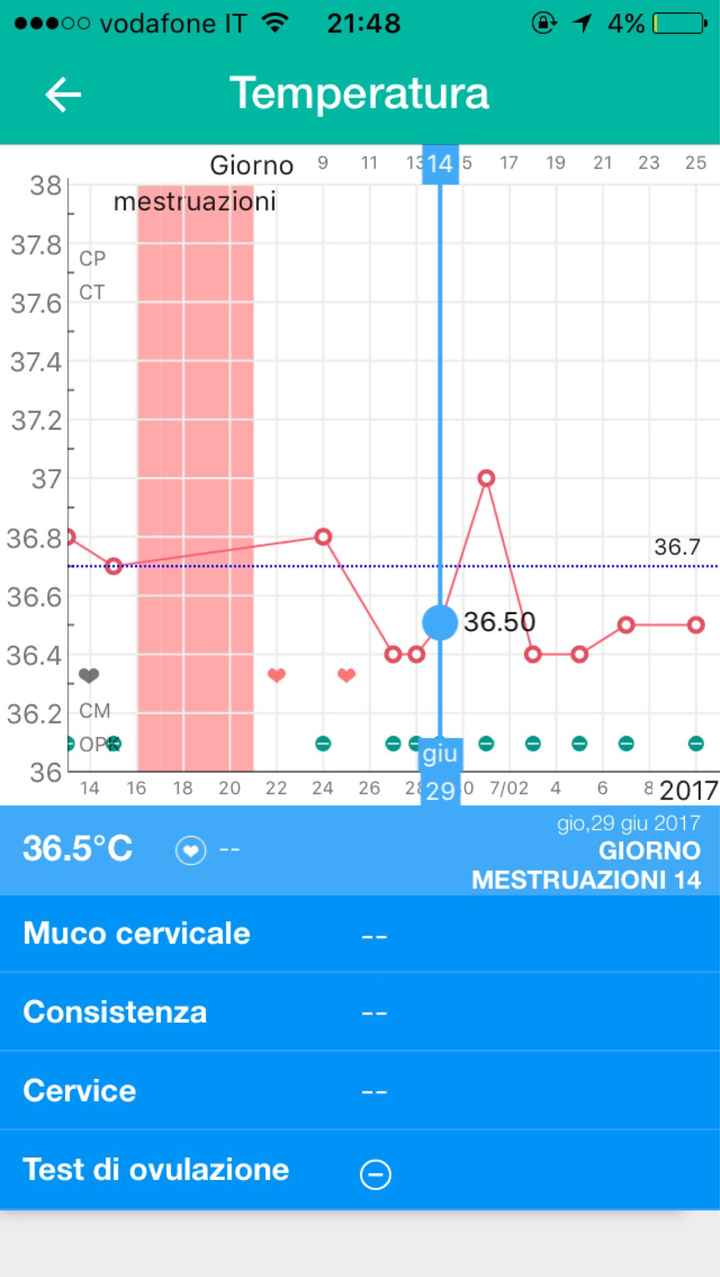Tap the pink heart near day 24
Image resolution: width=720 pixels, height=1277 pixels.
click(346, 675)
